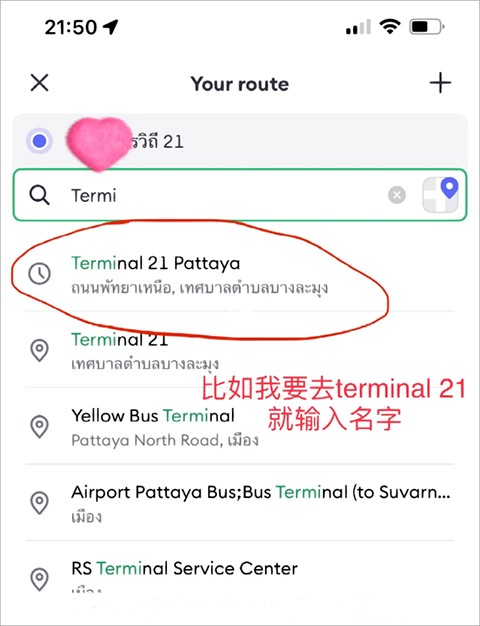Viewport: 480px width, 626px height.
Task: Select Terminal 21 Pattaya from recent results
Action: point(240,274)
